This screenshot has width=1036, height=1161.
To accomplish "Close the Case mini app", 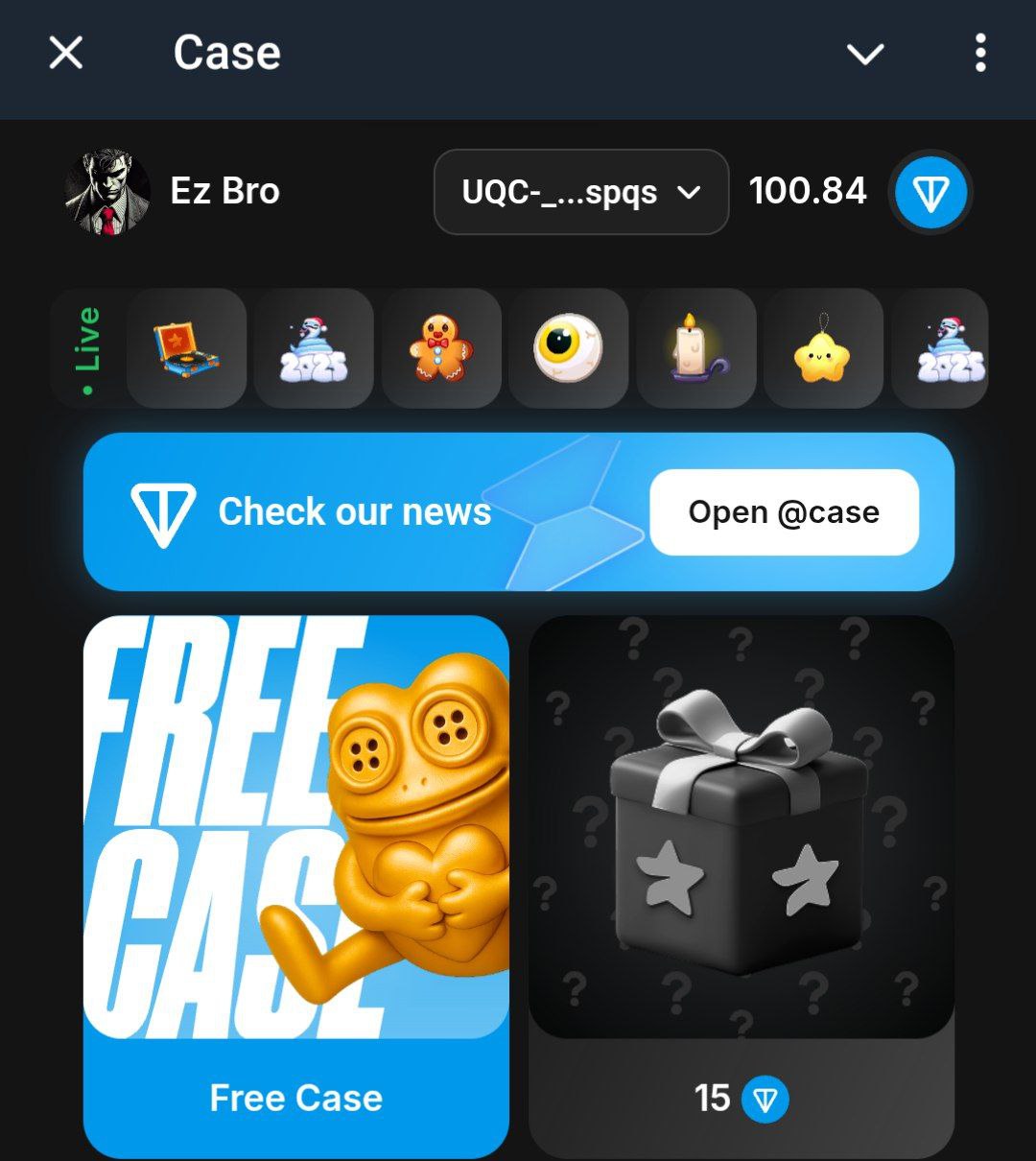I will (x=66, y=53).
